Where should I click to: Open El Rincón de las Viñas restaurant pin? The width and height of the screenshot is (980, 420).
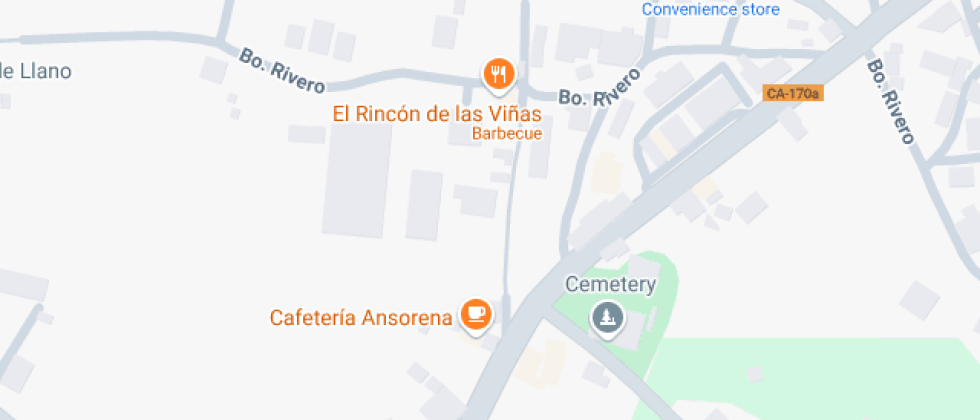tap(498, 76)
